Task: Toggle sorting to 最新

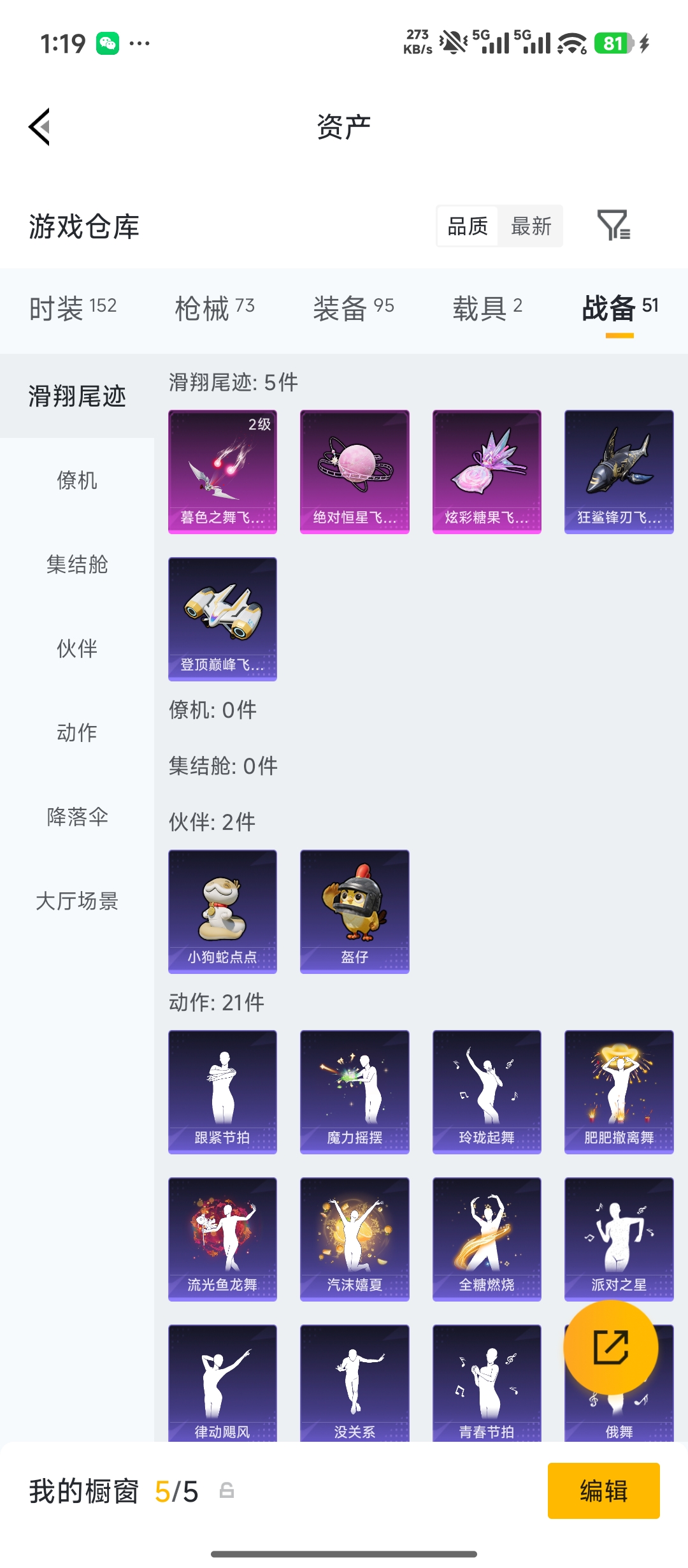Action: [533, 226]
